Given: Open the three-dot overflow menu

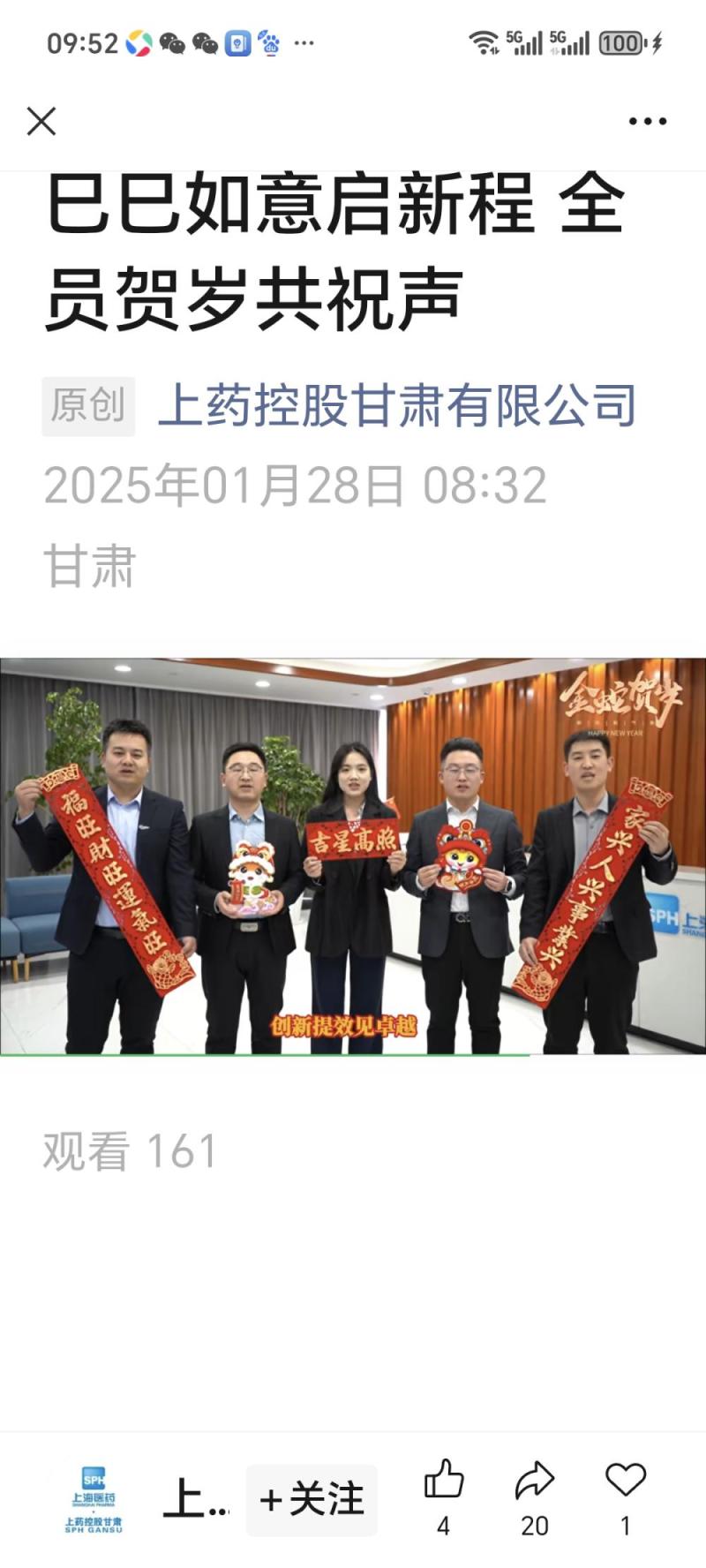Looking at the screenshot, I should pyautogui.click(x=647, y=121).
